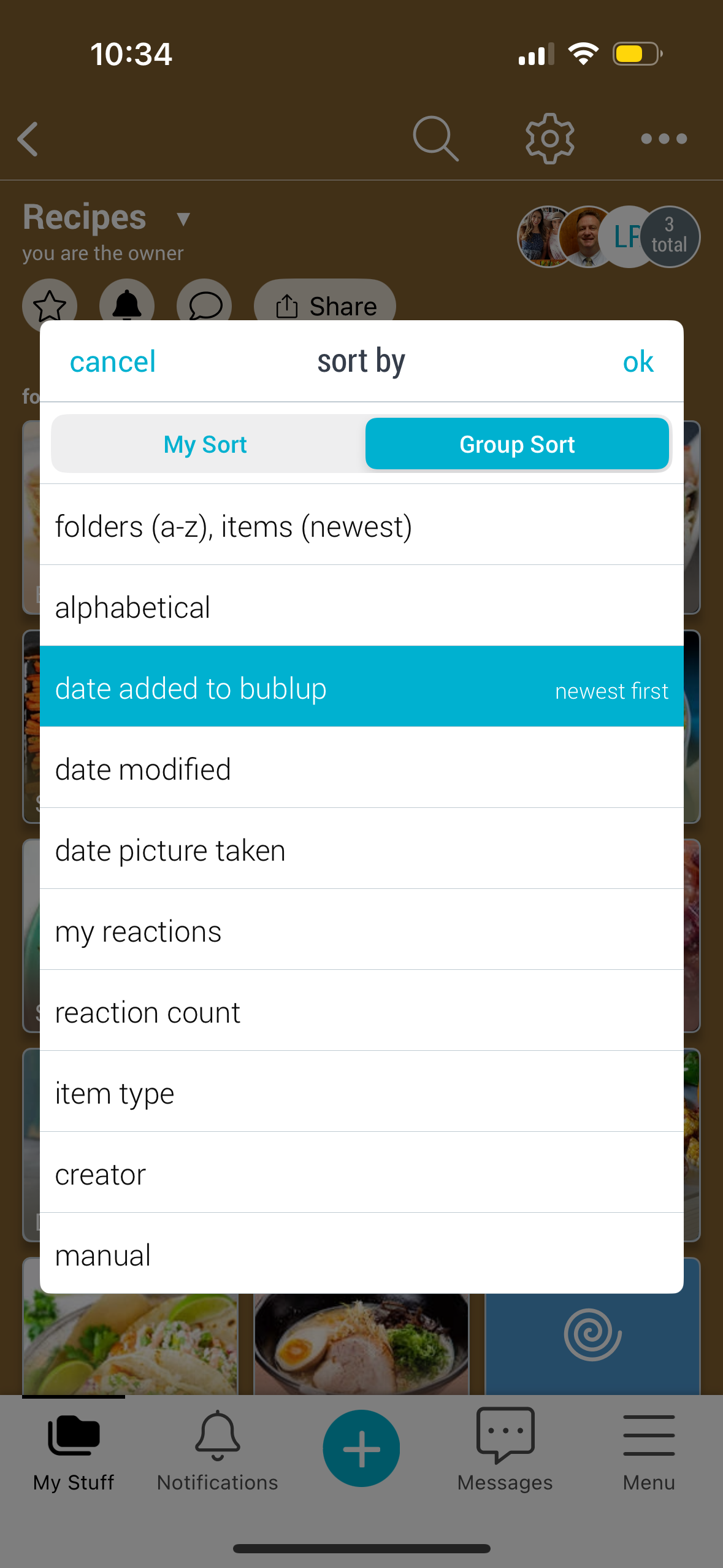
Task: Sort items alphabetically
Action: tap(362, 606)
